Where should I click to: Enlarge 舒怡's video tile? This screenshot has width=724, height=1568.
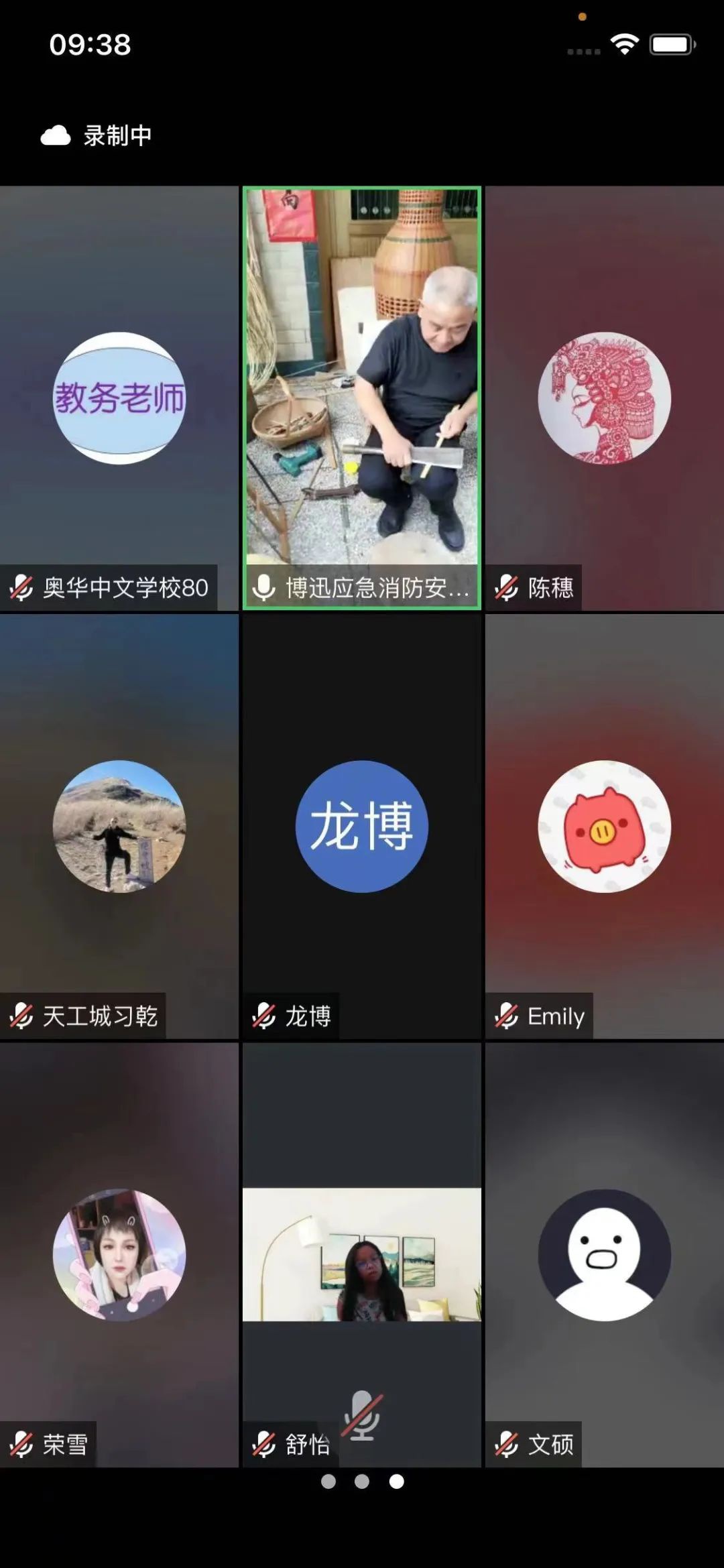pos(362,1254)
